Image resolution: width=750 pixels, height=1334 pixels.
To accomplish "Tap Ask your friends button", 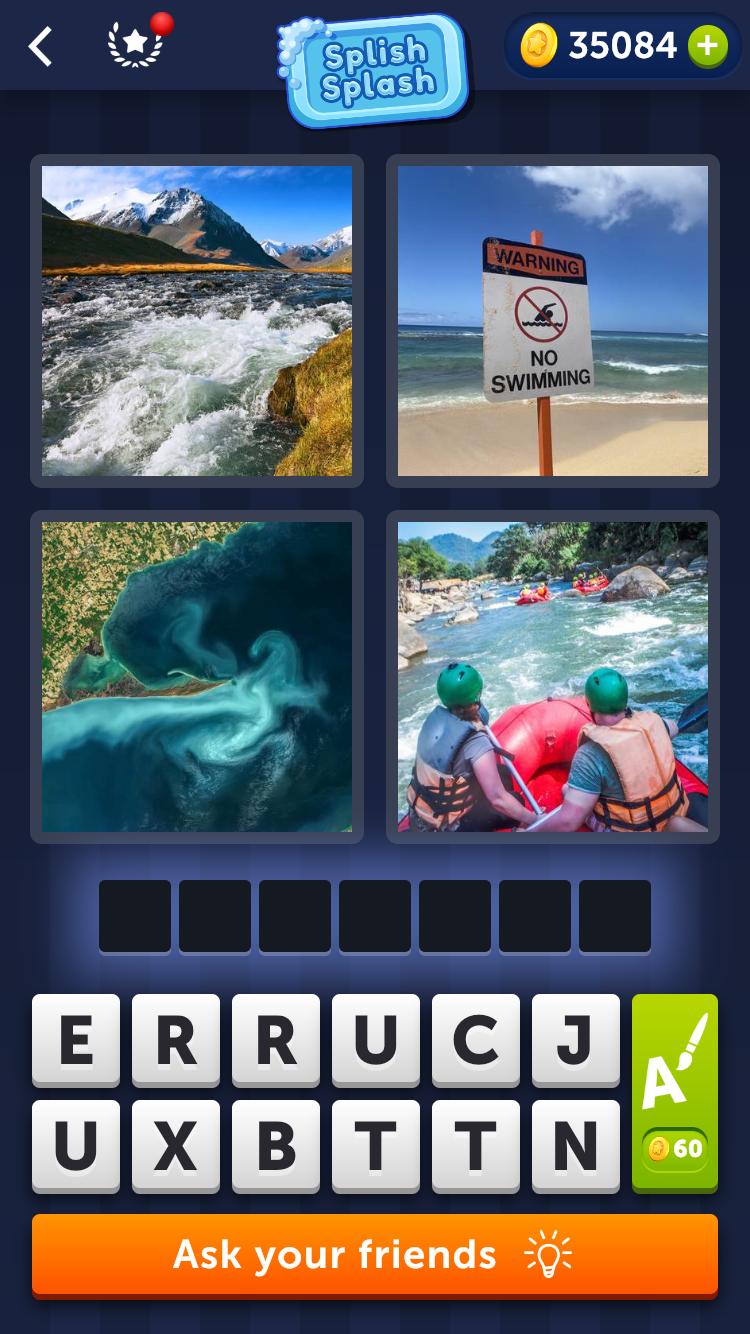I will pos(375,1255).
